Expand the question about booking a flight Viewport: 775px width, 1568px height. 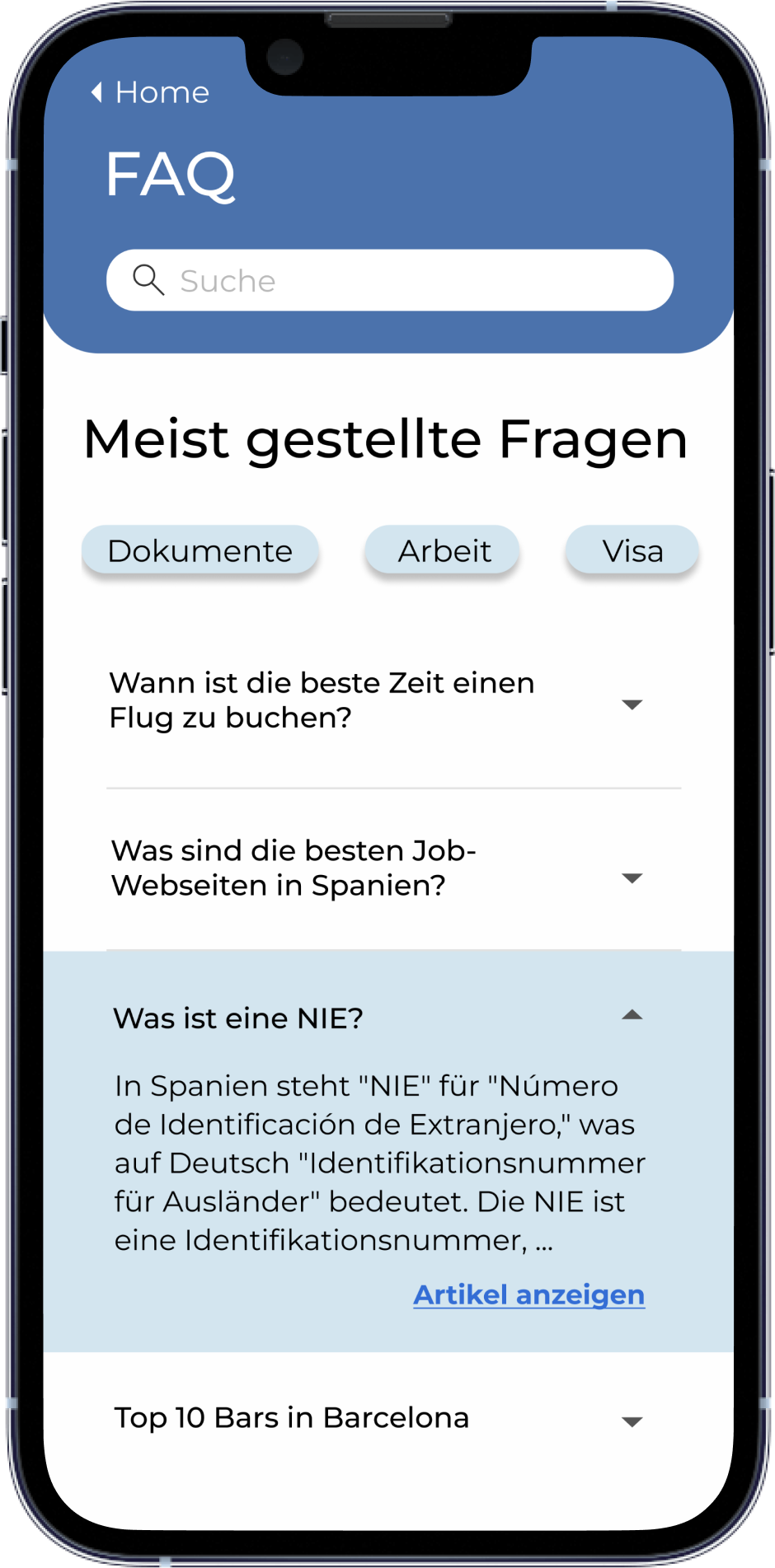pos(631,704)
